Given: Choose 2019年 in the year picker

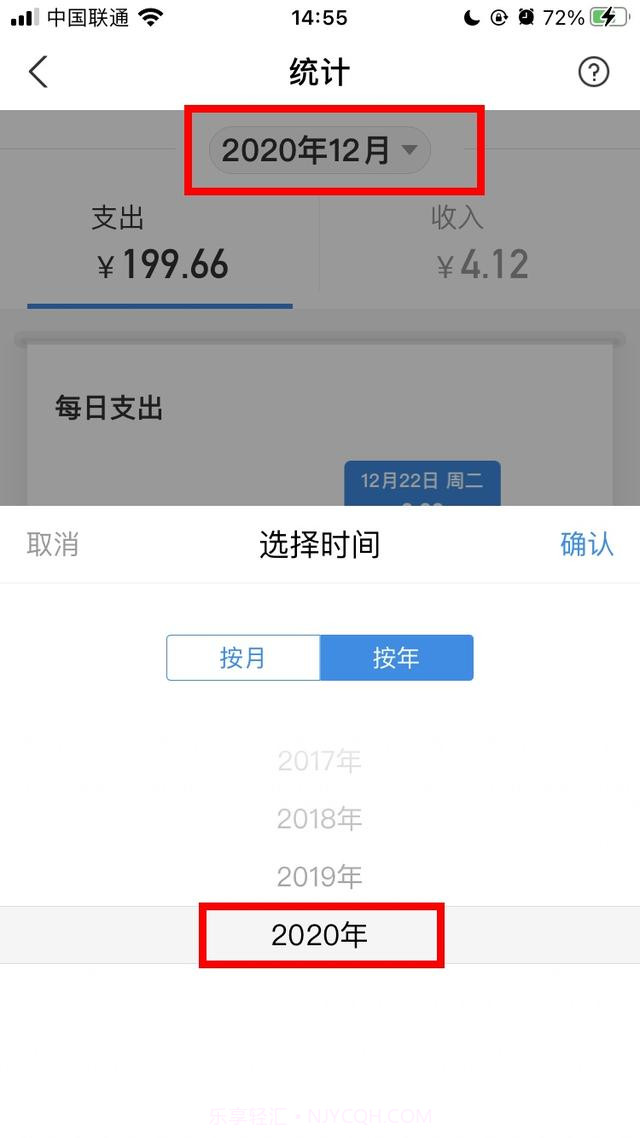Looking at the screenshot, I should (x=319, y=877).
